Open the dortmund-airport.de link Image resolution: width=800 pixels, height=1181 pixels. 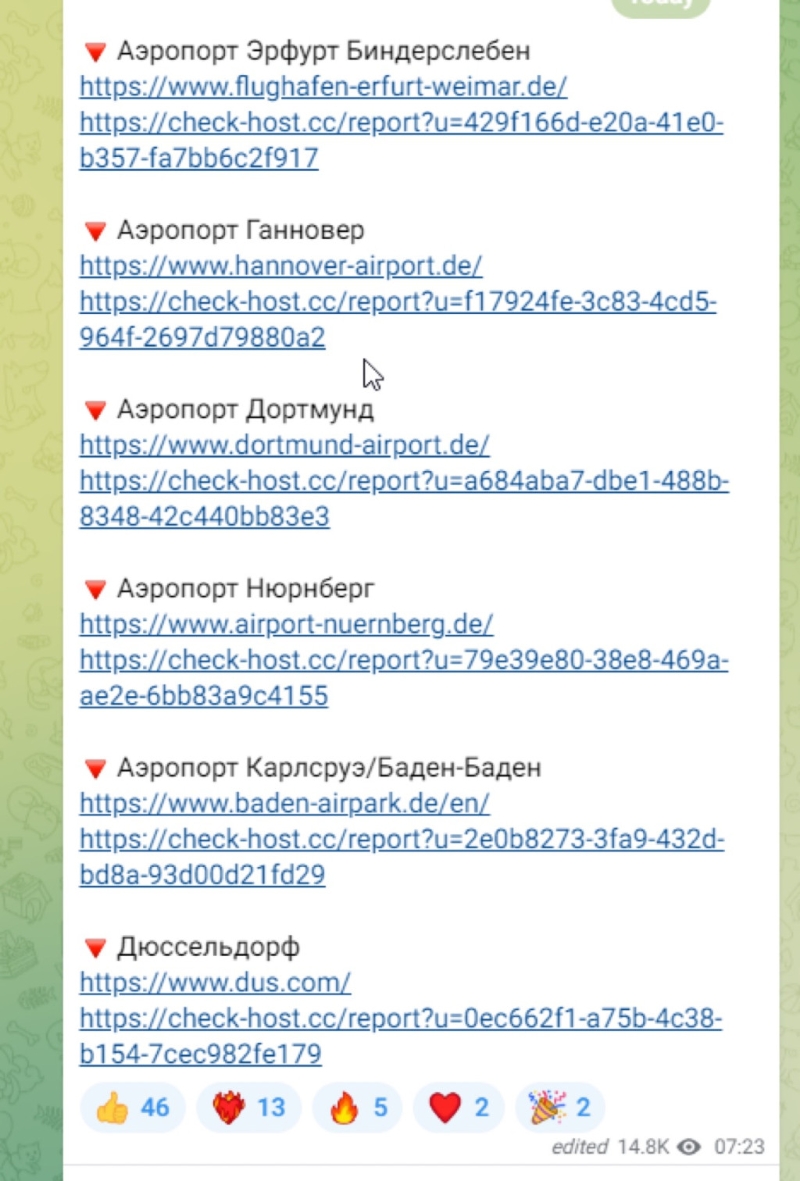tap(284, 445)
